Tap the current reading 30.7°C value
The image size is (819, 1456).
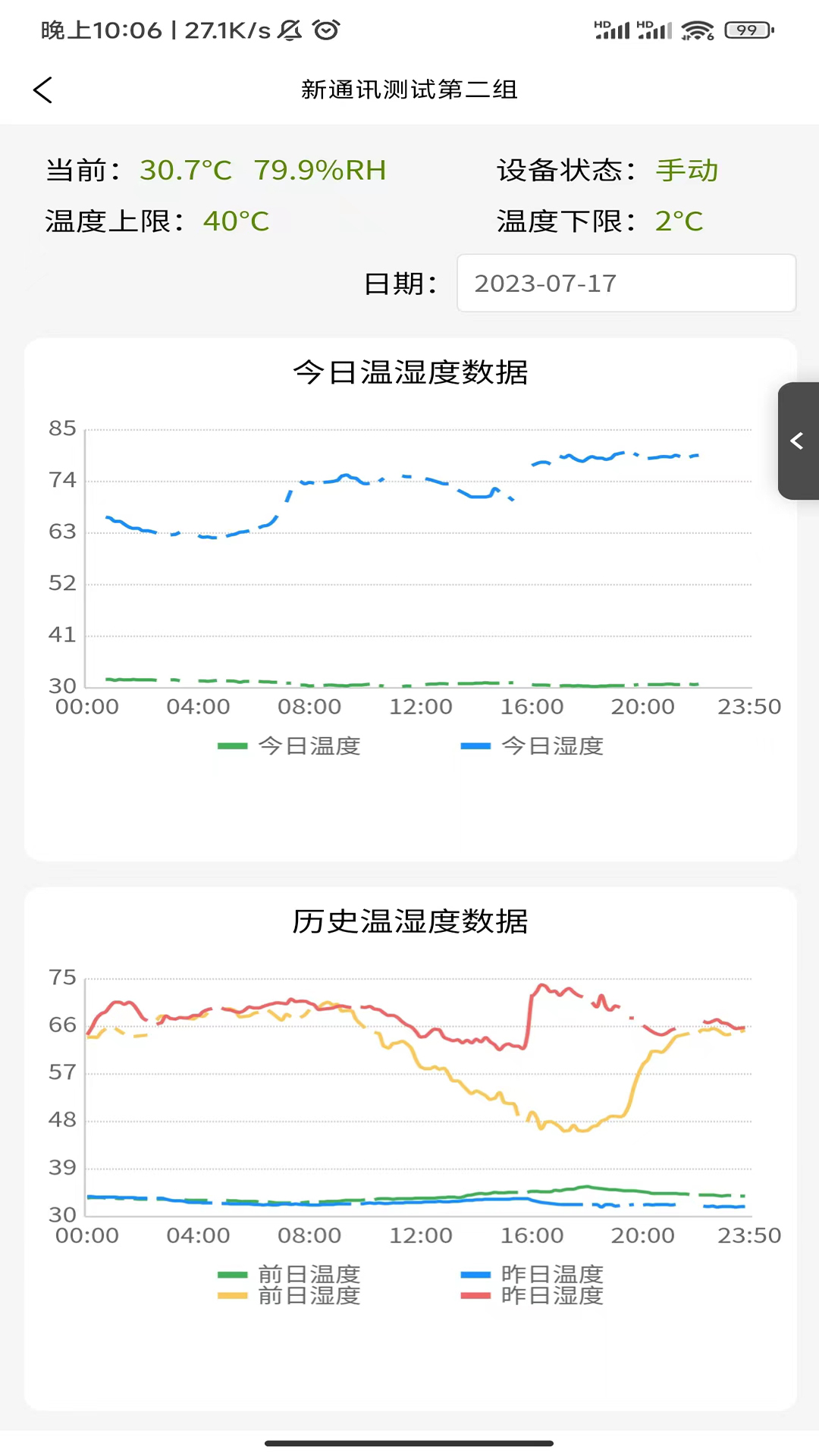186,171
